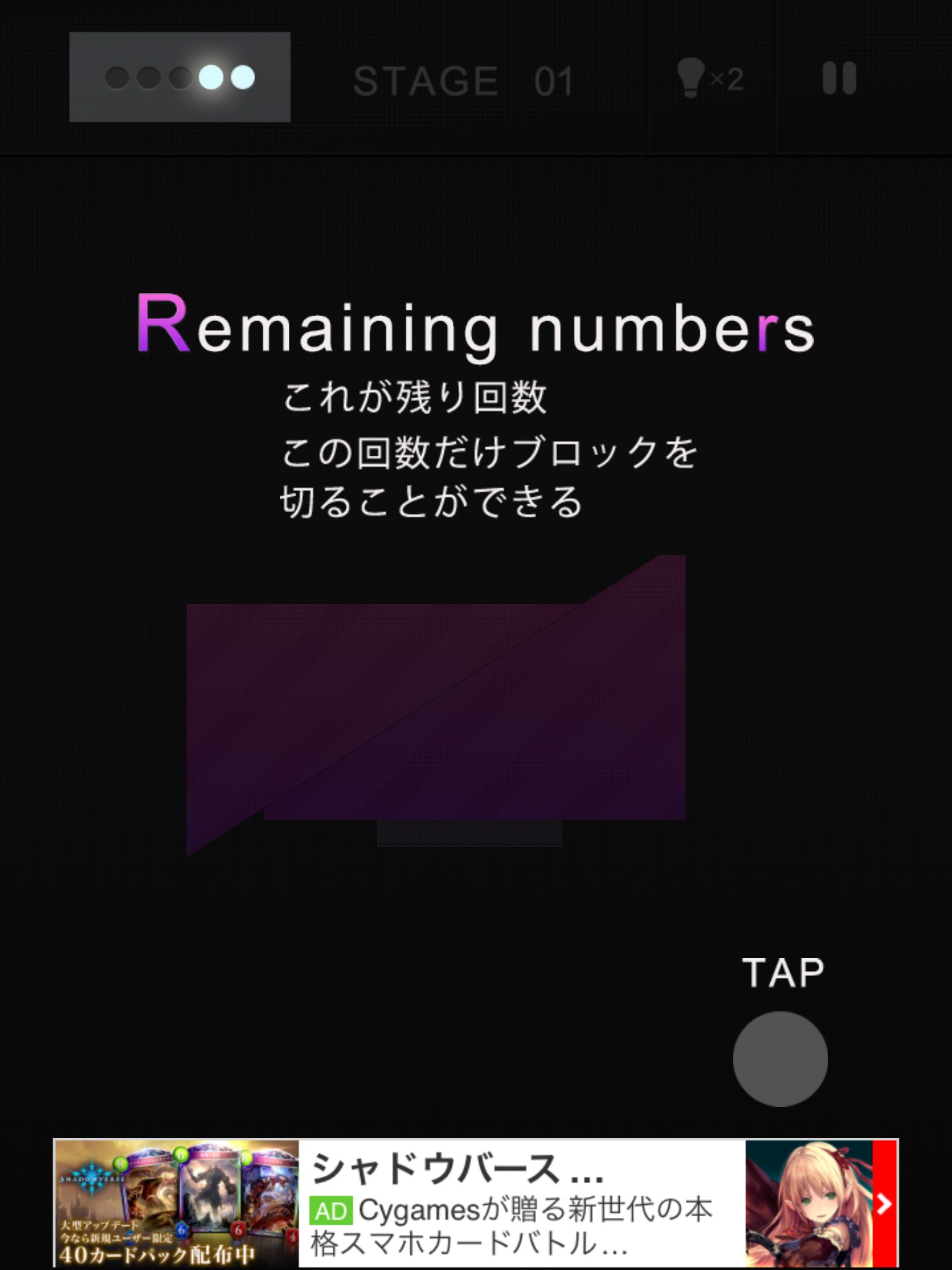Open the Shadowverse ad banner
952x1270 pixels.
tap(475, 1203)
